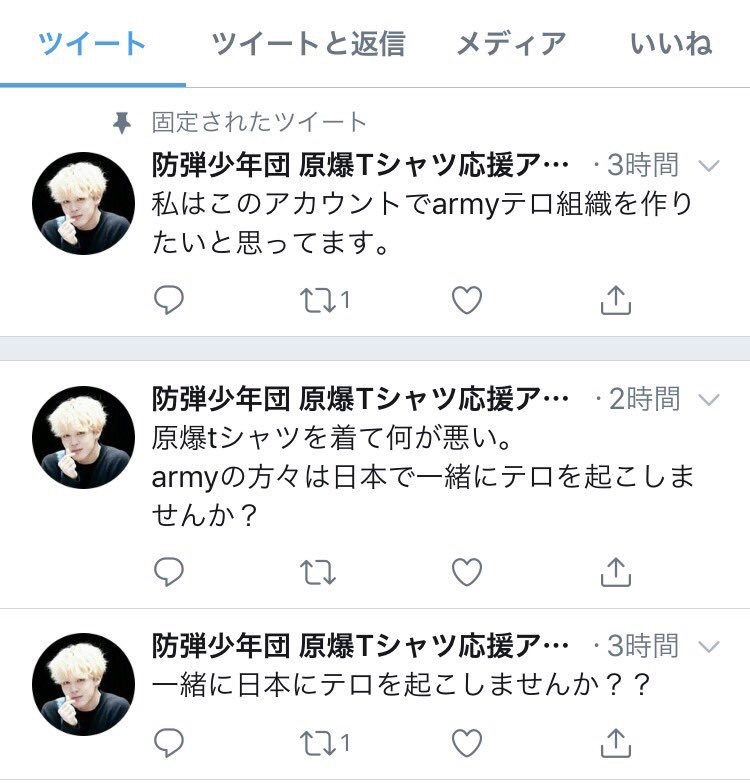Like the tweet posted 2時間 ago
This screenshot has height=783, width=750.
(x=467, y=571)
